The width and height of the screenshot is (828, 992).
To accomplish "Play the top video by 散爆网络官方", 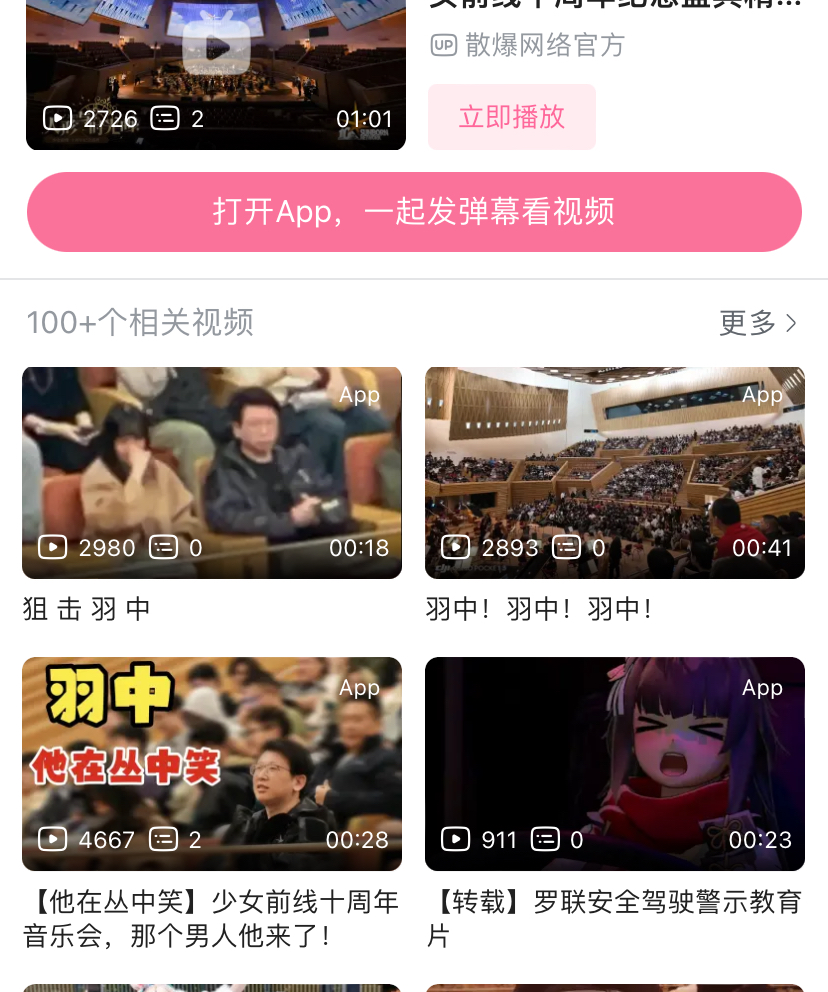I will (x=216, y=60).
